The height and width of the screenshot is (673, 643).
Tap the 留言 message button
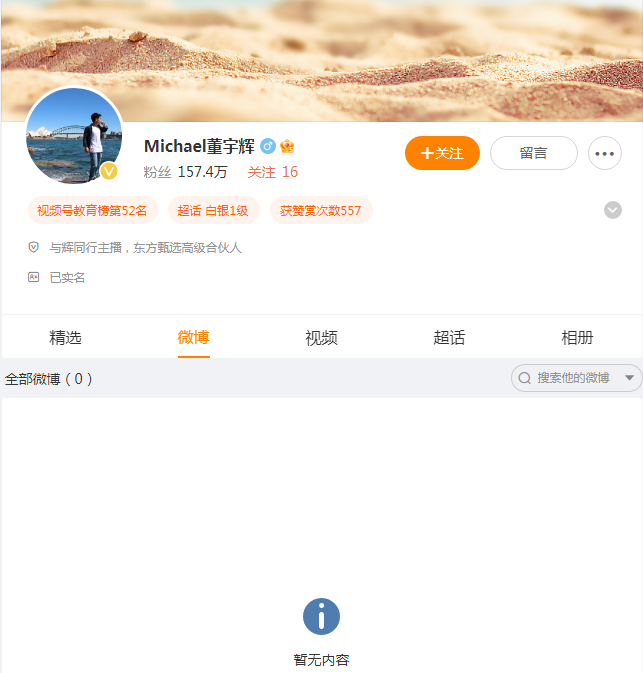click(x=533, y=153)
